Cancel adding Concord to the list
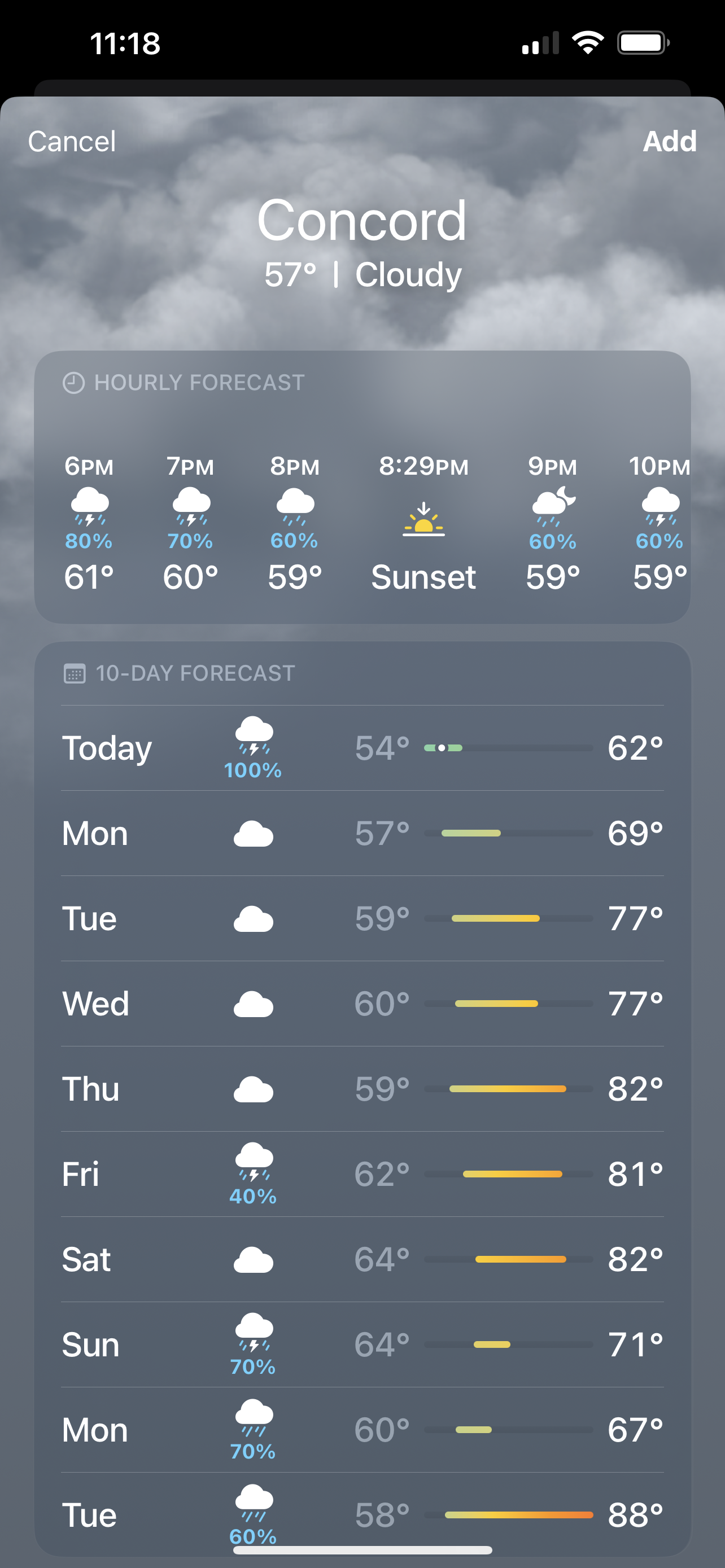 coord(72,141)
